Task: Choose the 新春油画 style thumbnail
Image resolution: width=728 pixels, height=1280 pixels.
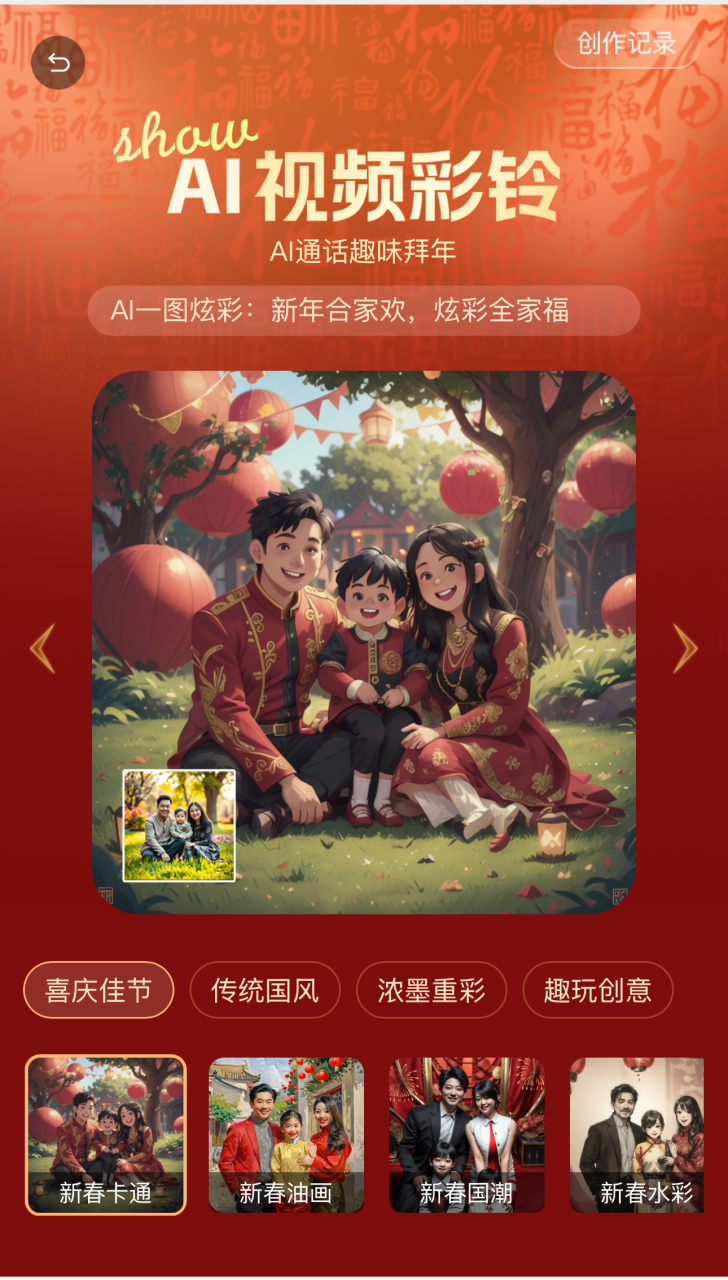Action: [286, 1135]
